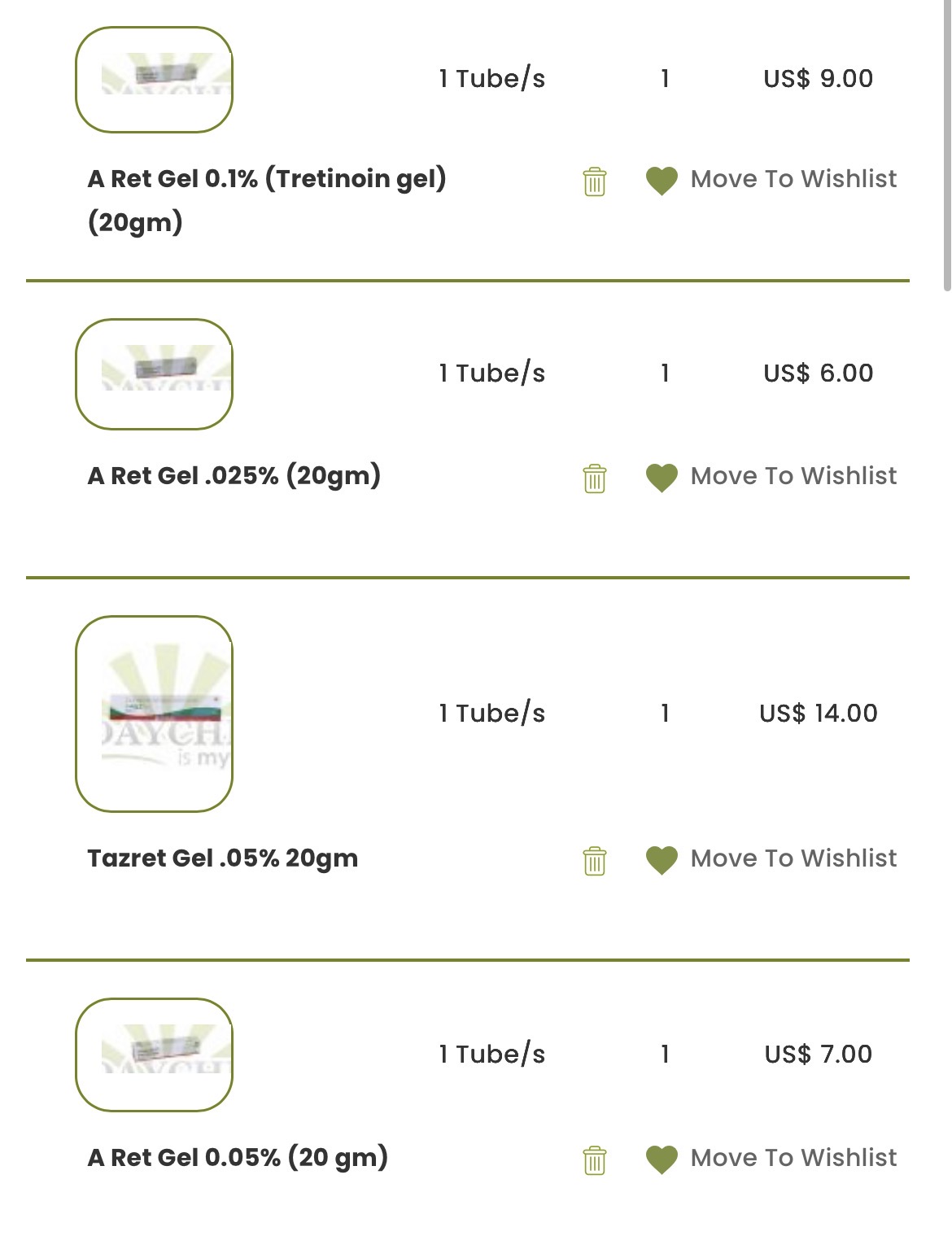Open A Ret Gel 0.1% product image

pyautogui.click(x=154, y=80)
